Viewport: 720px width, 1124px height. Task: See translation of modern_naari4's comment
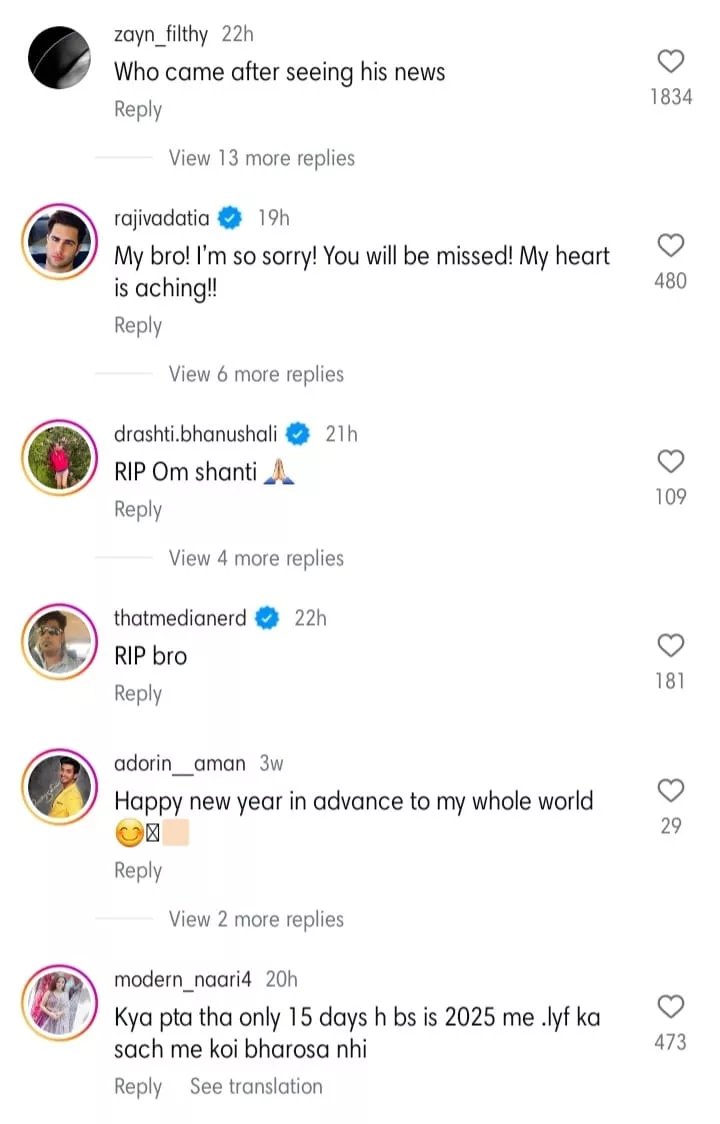pyautogui.click(x=256, y=1087)
